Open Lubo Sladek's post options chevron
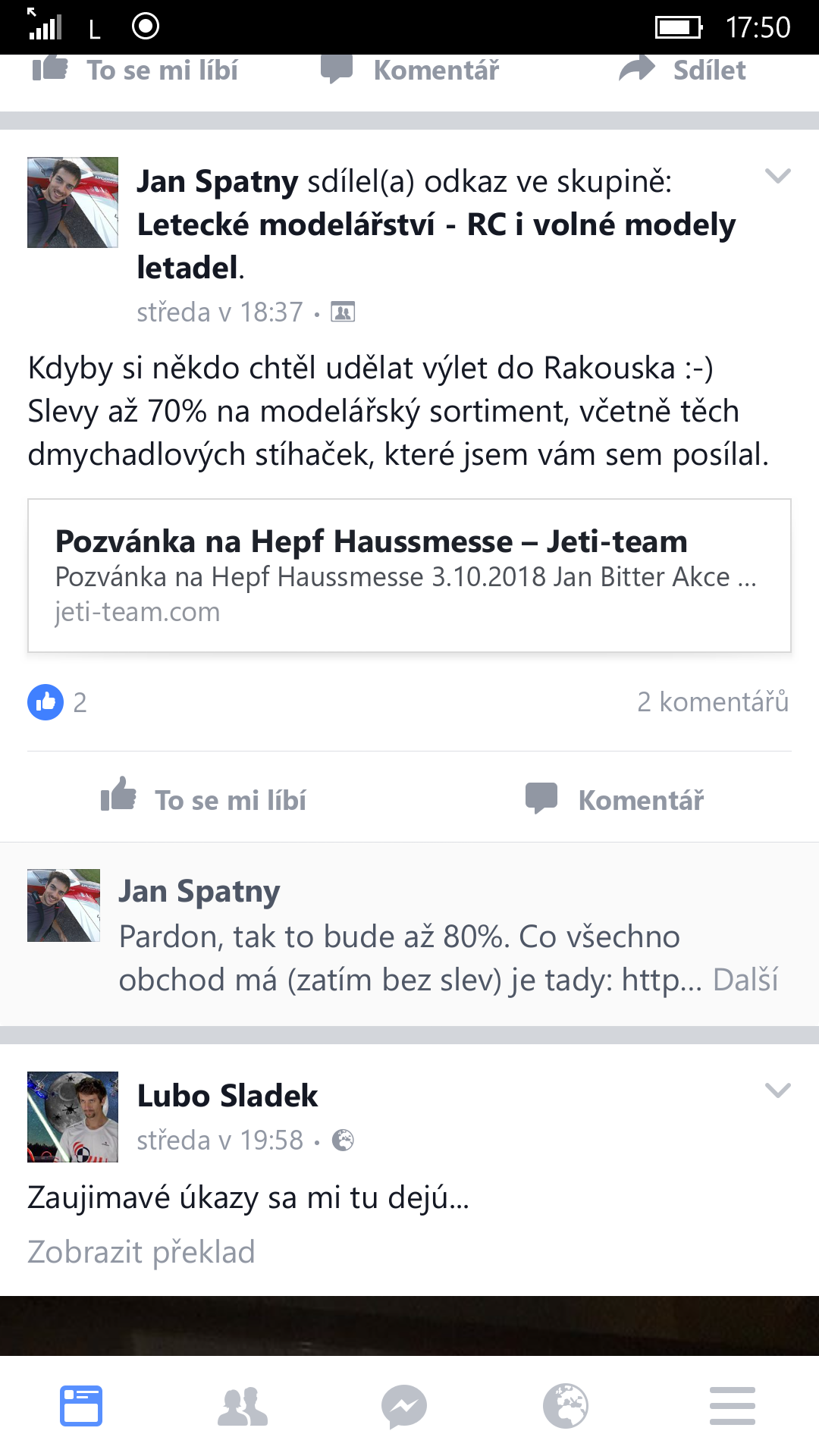This screenshot has width=819, height=1456. pyautogui.click(x=777, y=1090)
